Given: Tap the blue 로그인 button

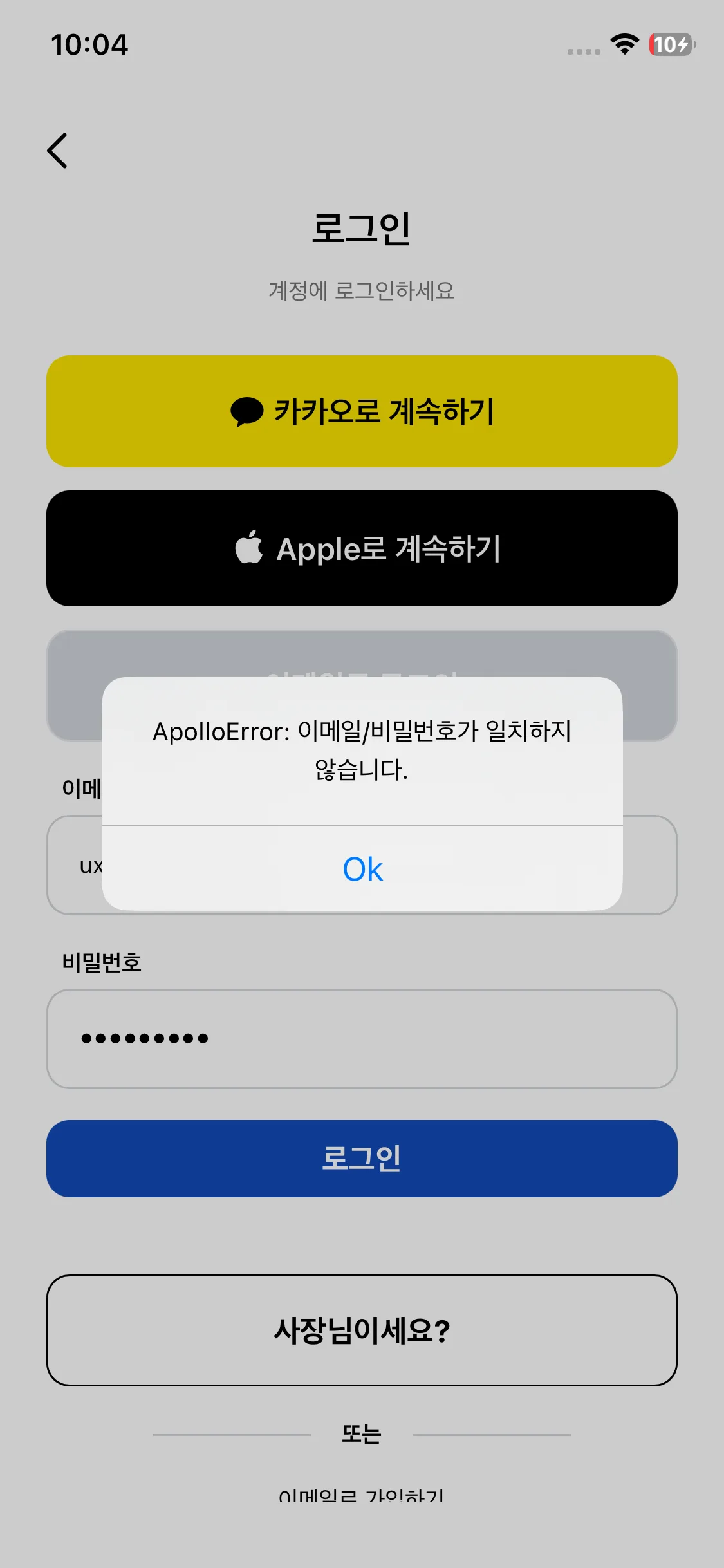Looking at the screenshot, I should tap(362, 1158).
